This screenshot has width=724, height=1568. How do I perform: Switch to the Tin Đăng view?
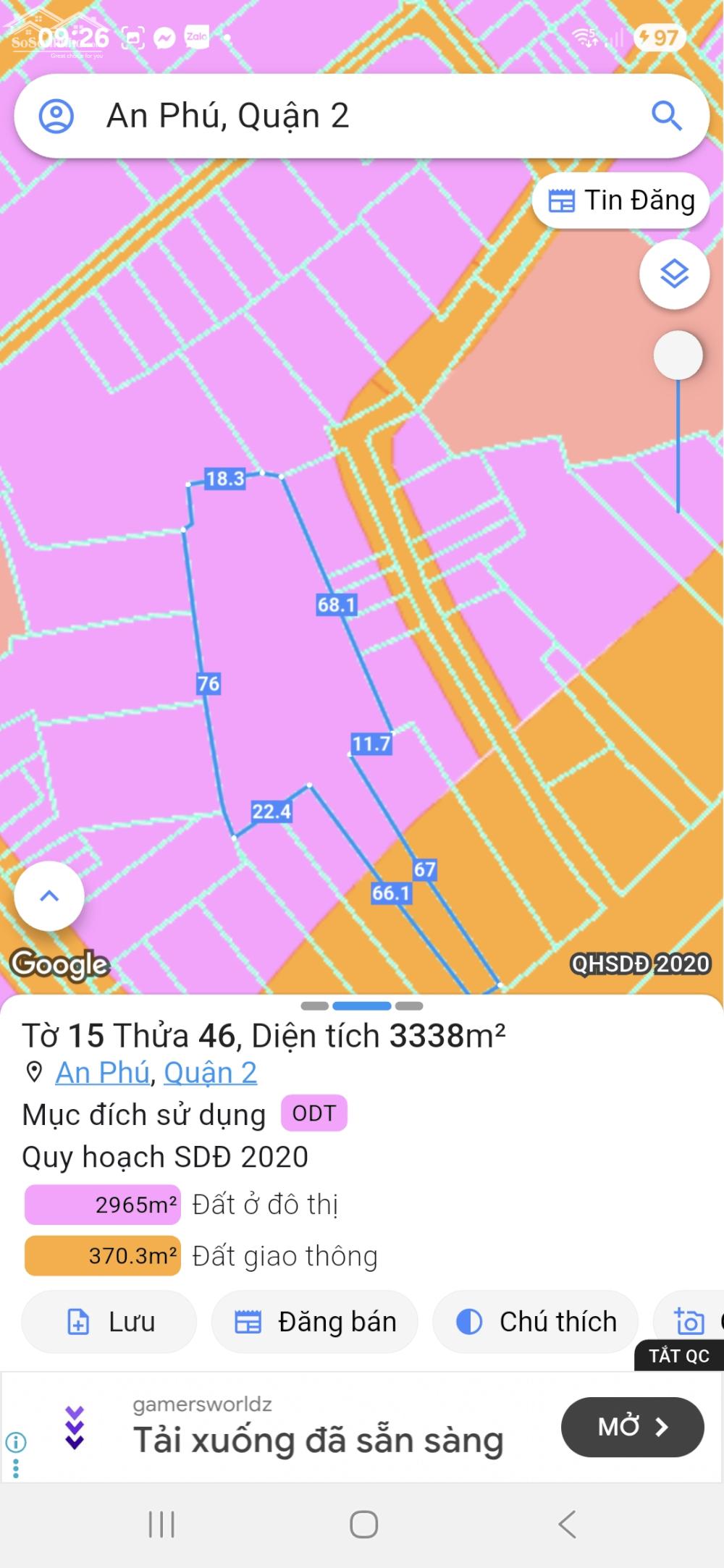[x=621, y=200]
